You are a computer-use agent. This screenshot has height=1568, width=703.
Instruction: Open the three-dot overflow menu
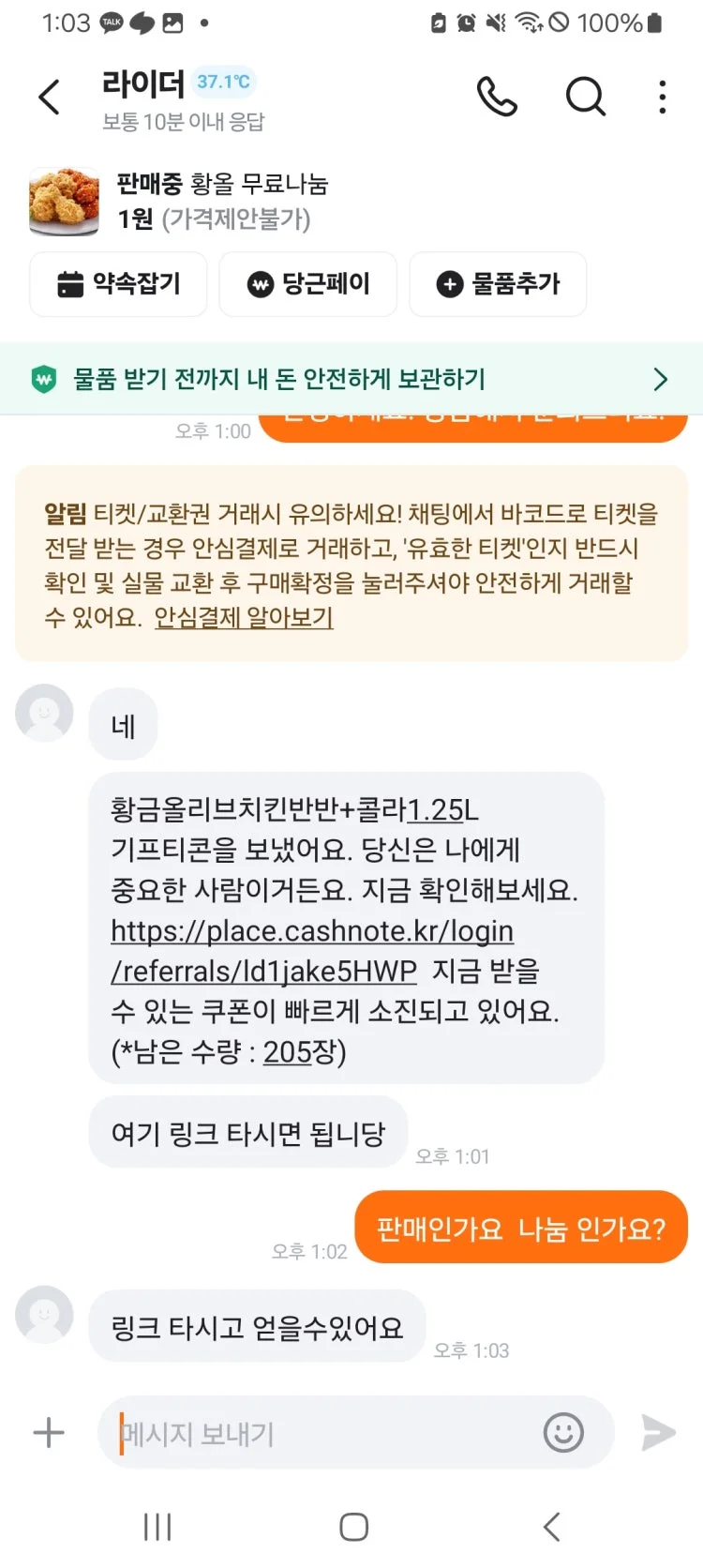point(663,97)
